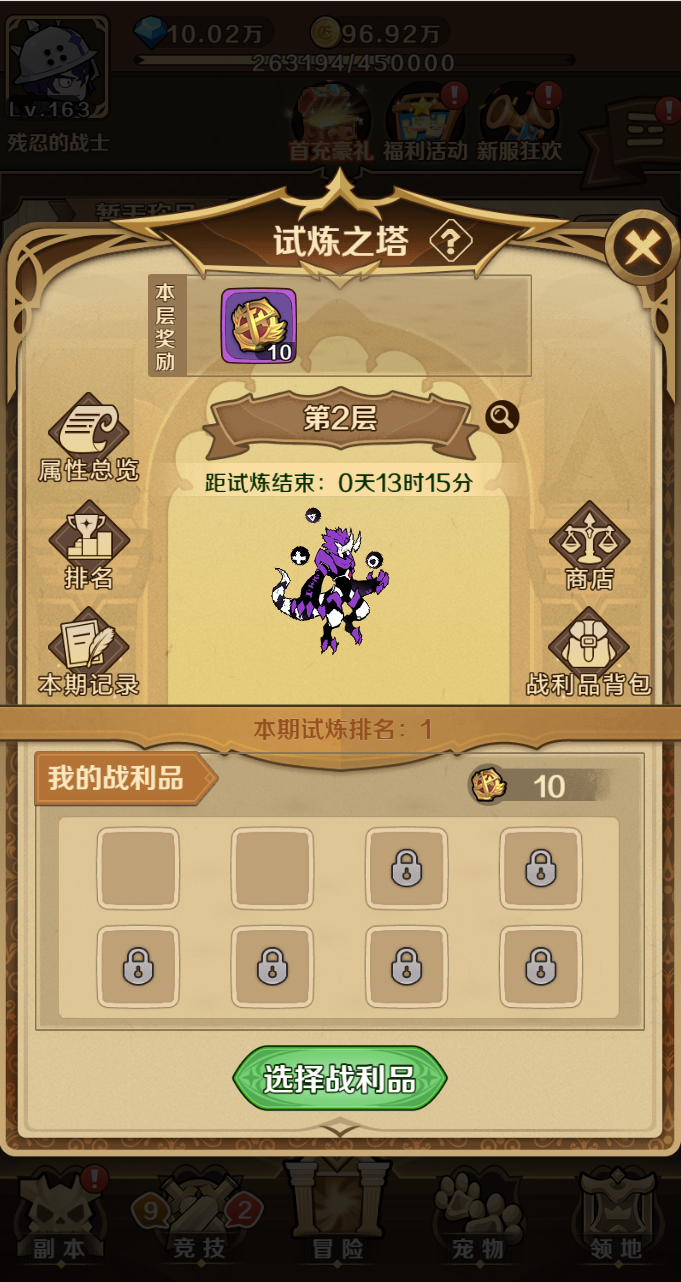Open the help question mark icon
681x1282 pixels.
pos(451,241)
